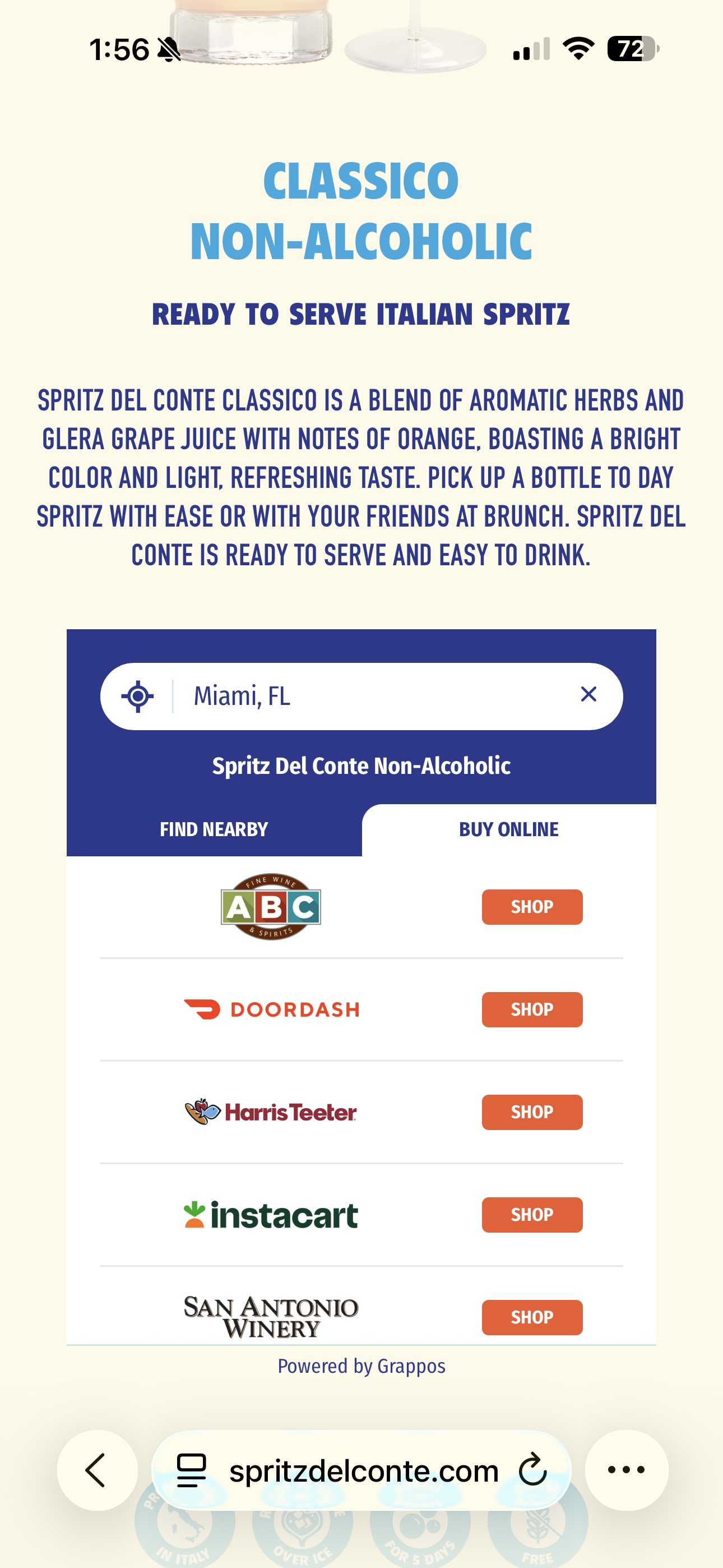Clear the Miami, FL location
The height and width of the screenshot is (1568, 723).
[588, 694]
